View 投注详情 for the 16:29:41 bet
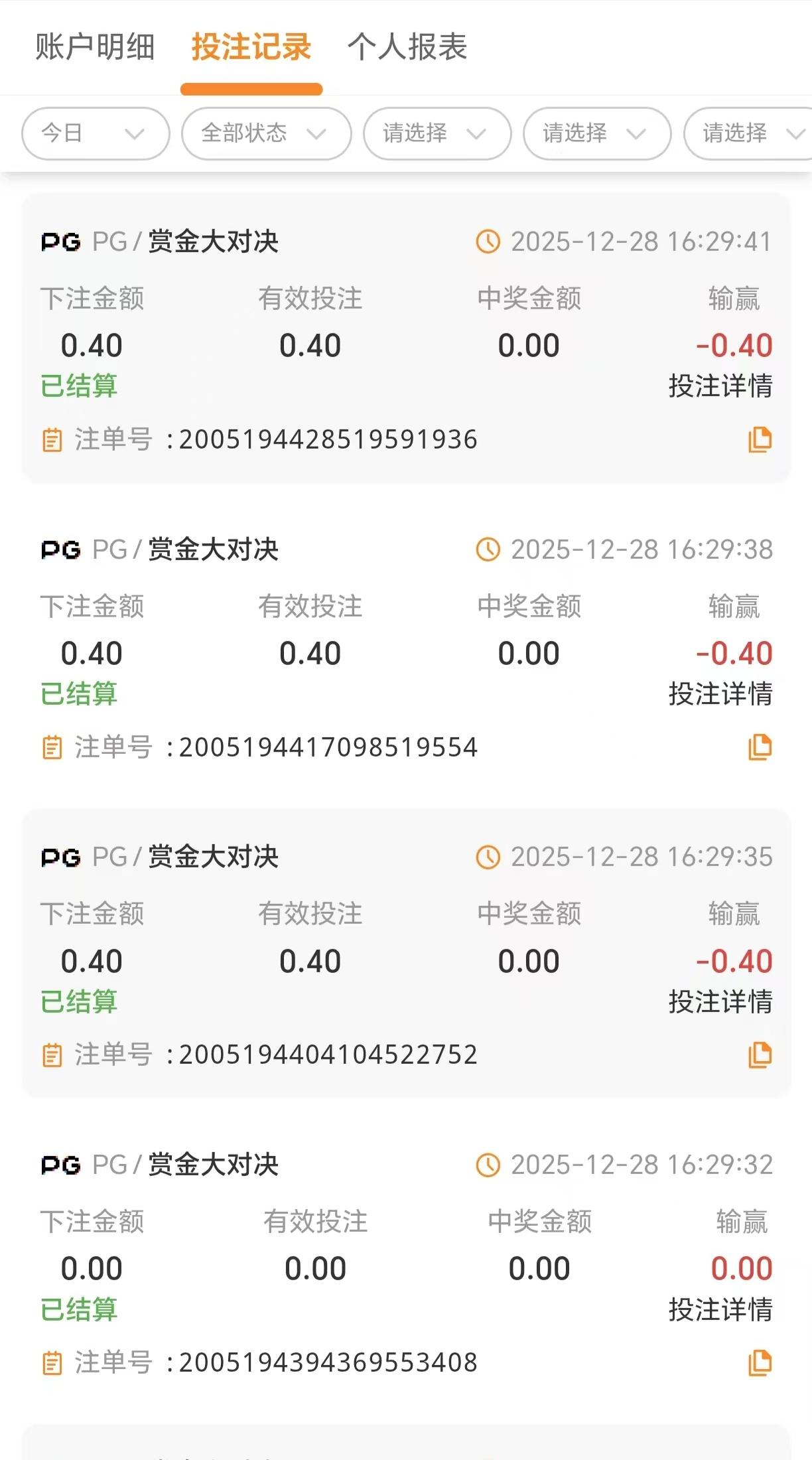 coord(720,386)
